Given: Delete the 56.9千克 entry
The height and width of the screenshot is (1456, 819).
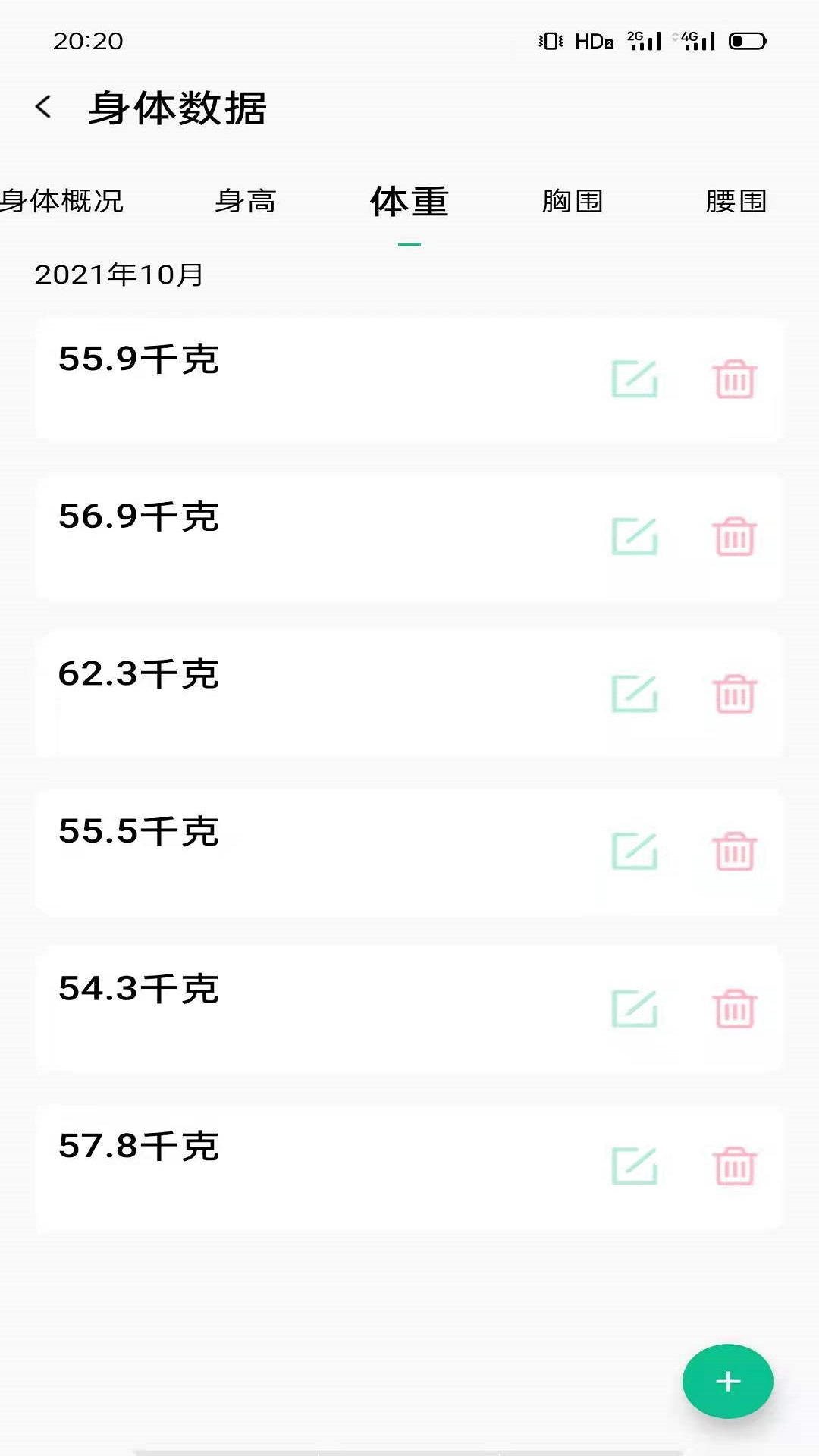Looking at the screenshot, I should coord(735,537).
